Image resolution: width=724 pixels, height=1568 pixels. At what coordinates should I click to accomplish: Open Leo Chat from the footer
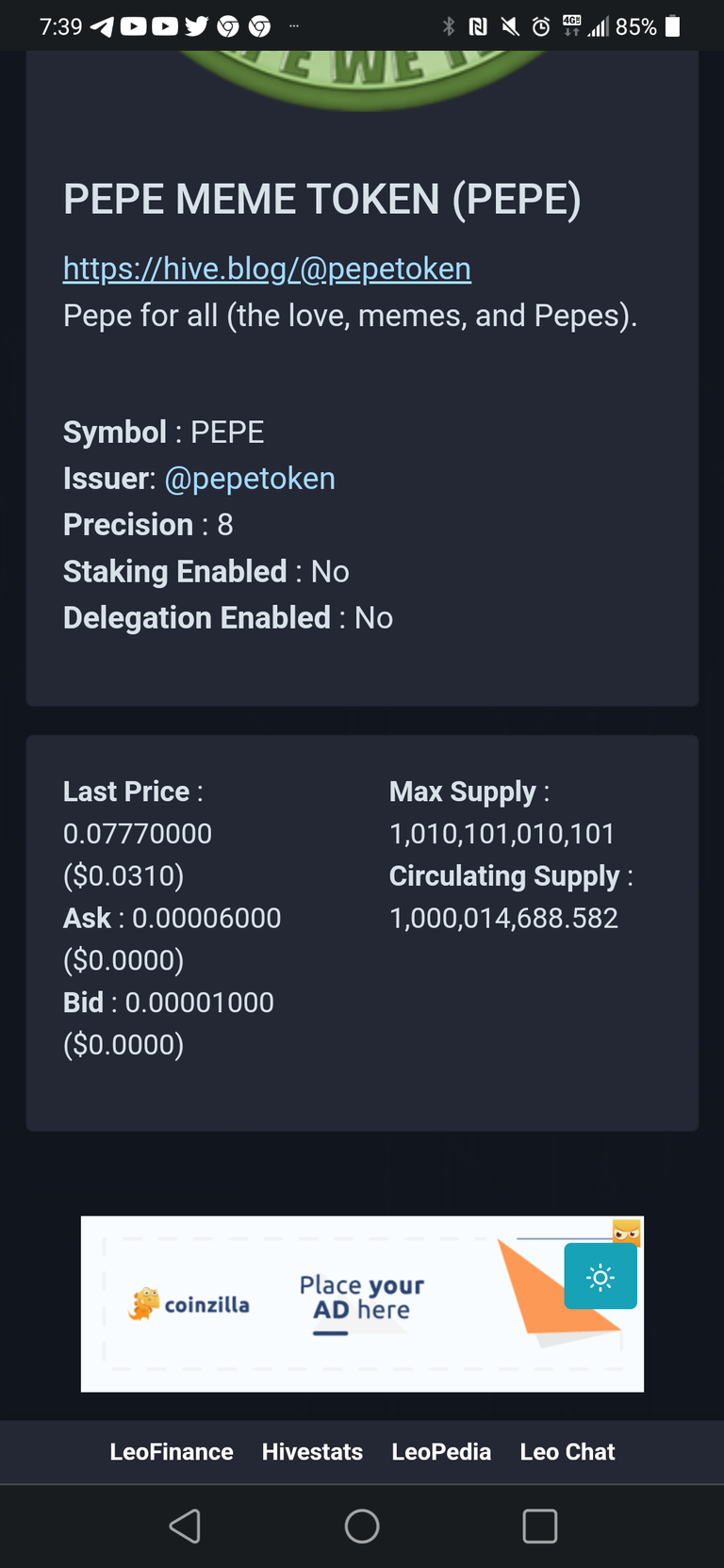tap(568, 1452)
